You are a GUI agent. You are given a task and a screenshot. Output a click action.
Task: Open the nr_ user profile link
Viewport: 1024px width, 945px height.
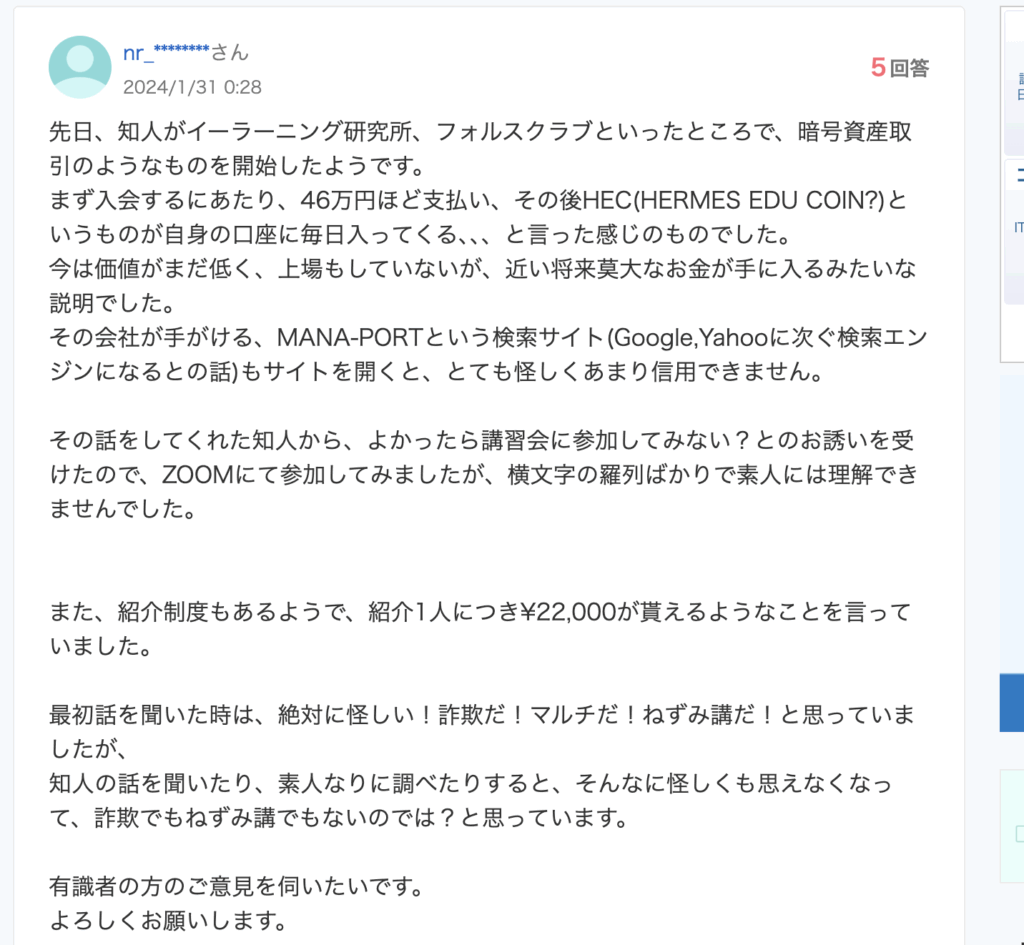(x=166, y=53)
